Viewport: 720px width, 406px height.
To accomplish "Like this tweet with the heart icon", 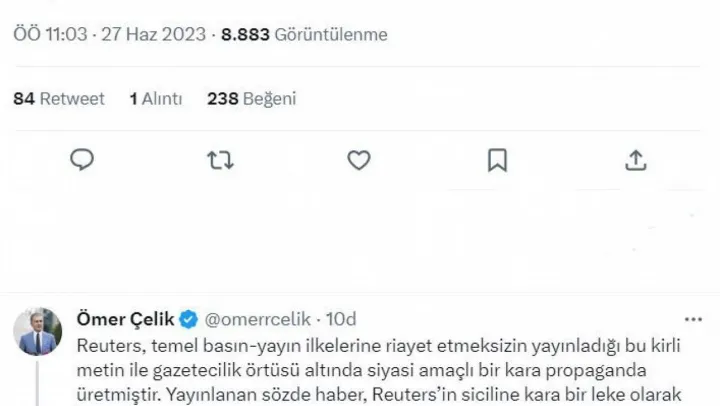I will coord(359,159).
